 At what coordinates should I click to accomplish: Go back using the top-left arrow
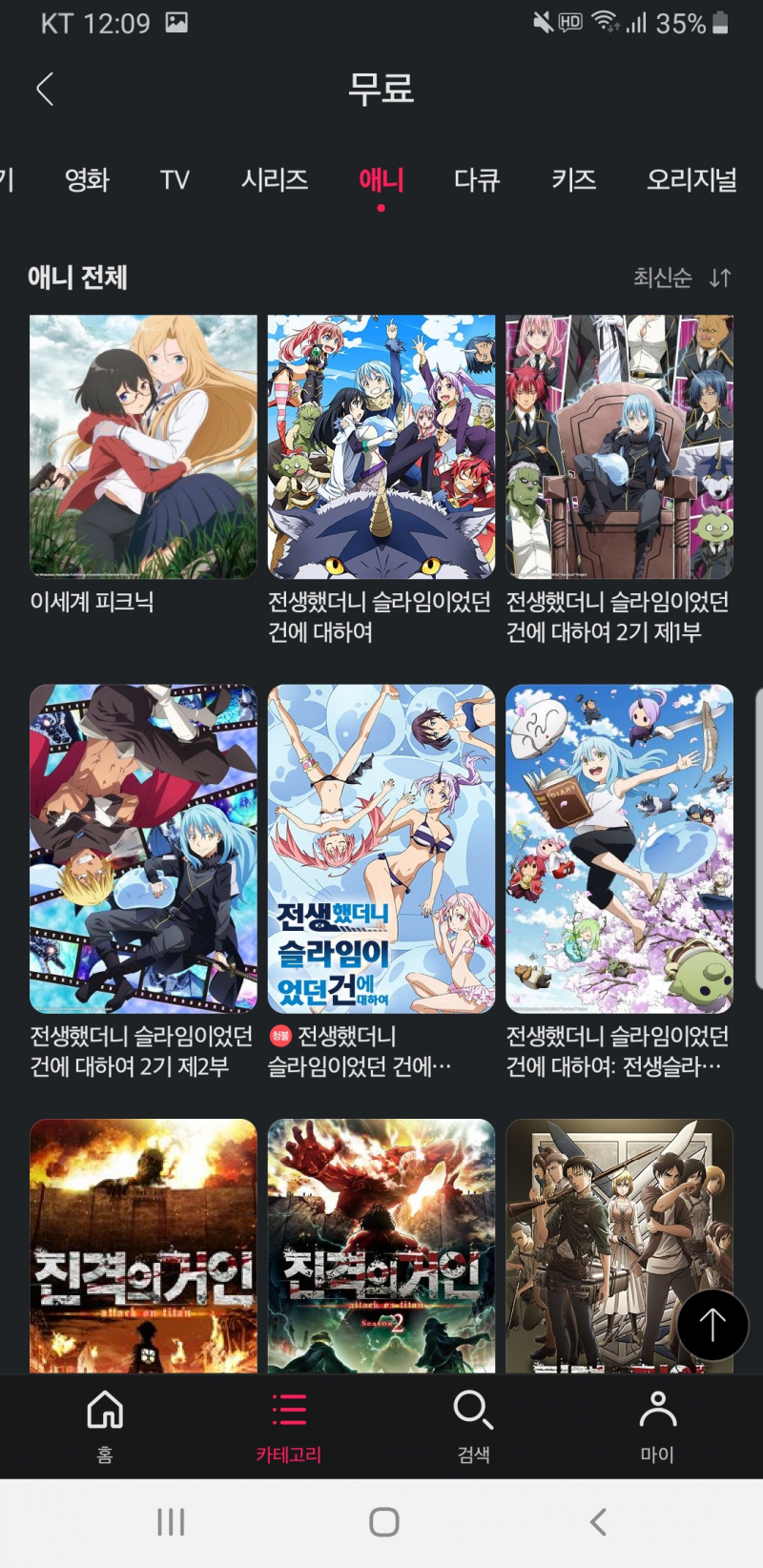point(44,90)
